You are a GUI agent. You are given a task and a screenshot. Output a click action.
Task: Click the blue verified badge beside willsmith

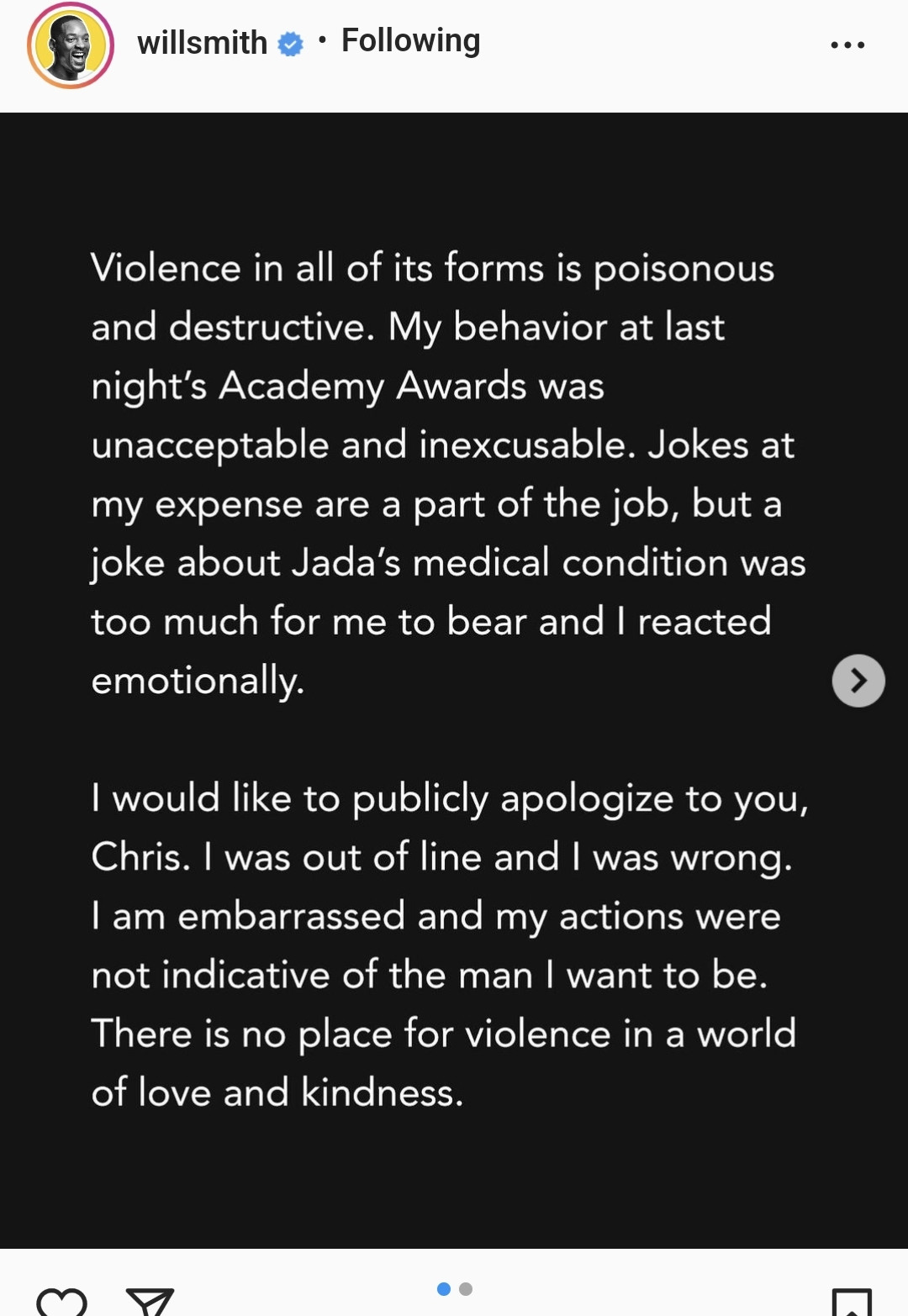289,41
